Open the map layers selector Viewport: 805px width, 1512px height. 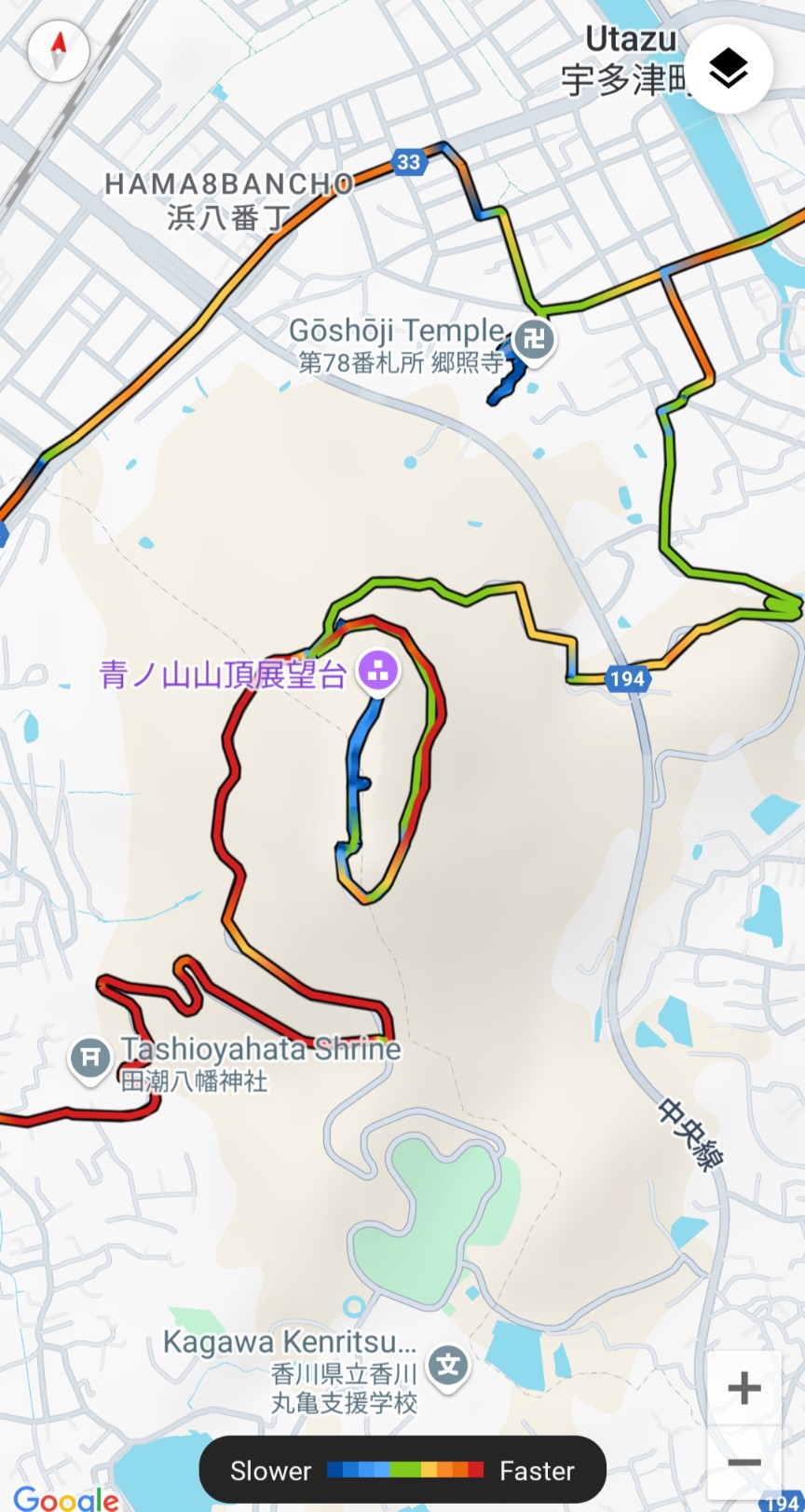pyautogui.click(x=729, y=68)
